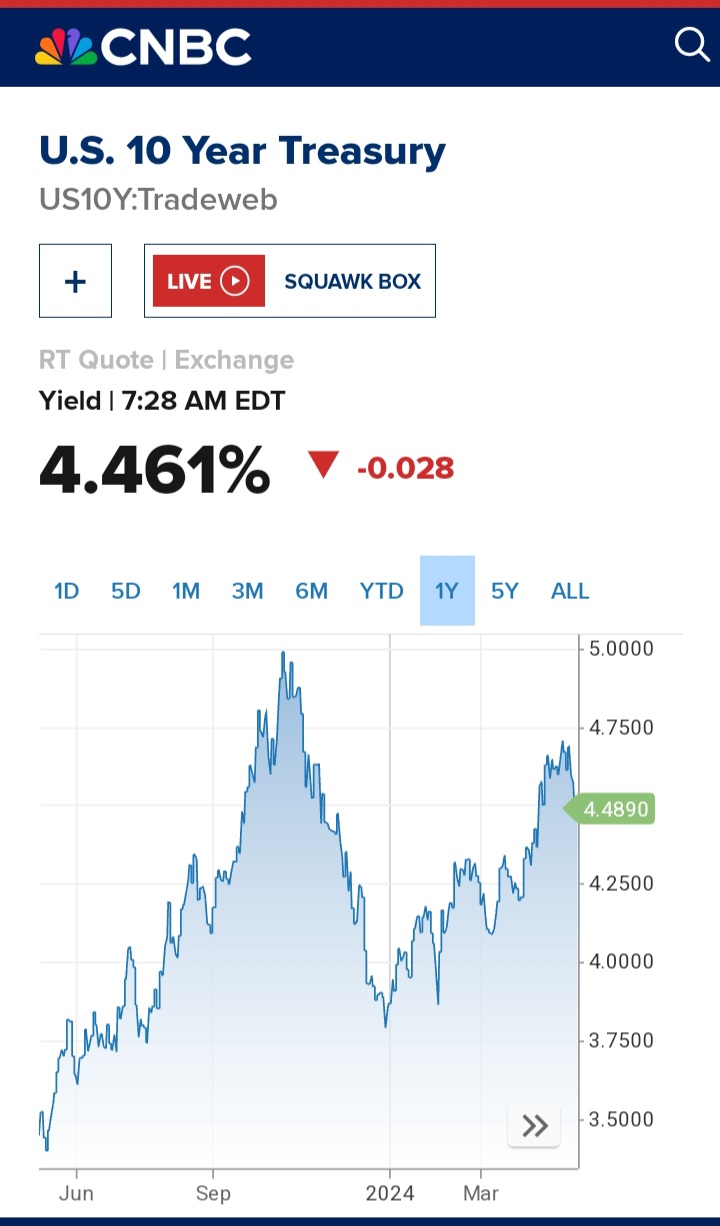The image size is (720, 1226).
Task: Tap the double-arrow button on the chart
Action: 535,1126
